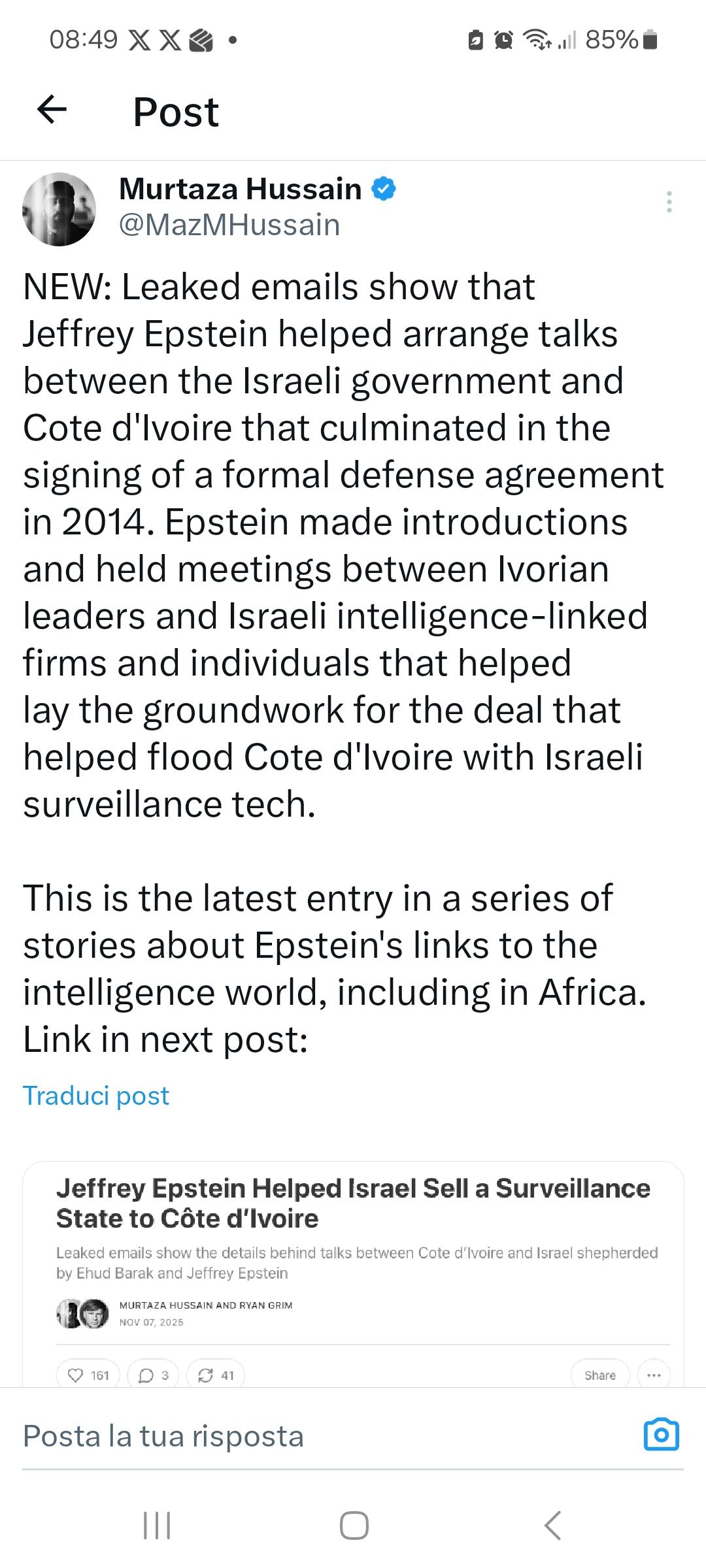Open the Jeffrey Epstein article preview card
The image size is (706, 1568).
(353, 1228)
